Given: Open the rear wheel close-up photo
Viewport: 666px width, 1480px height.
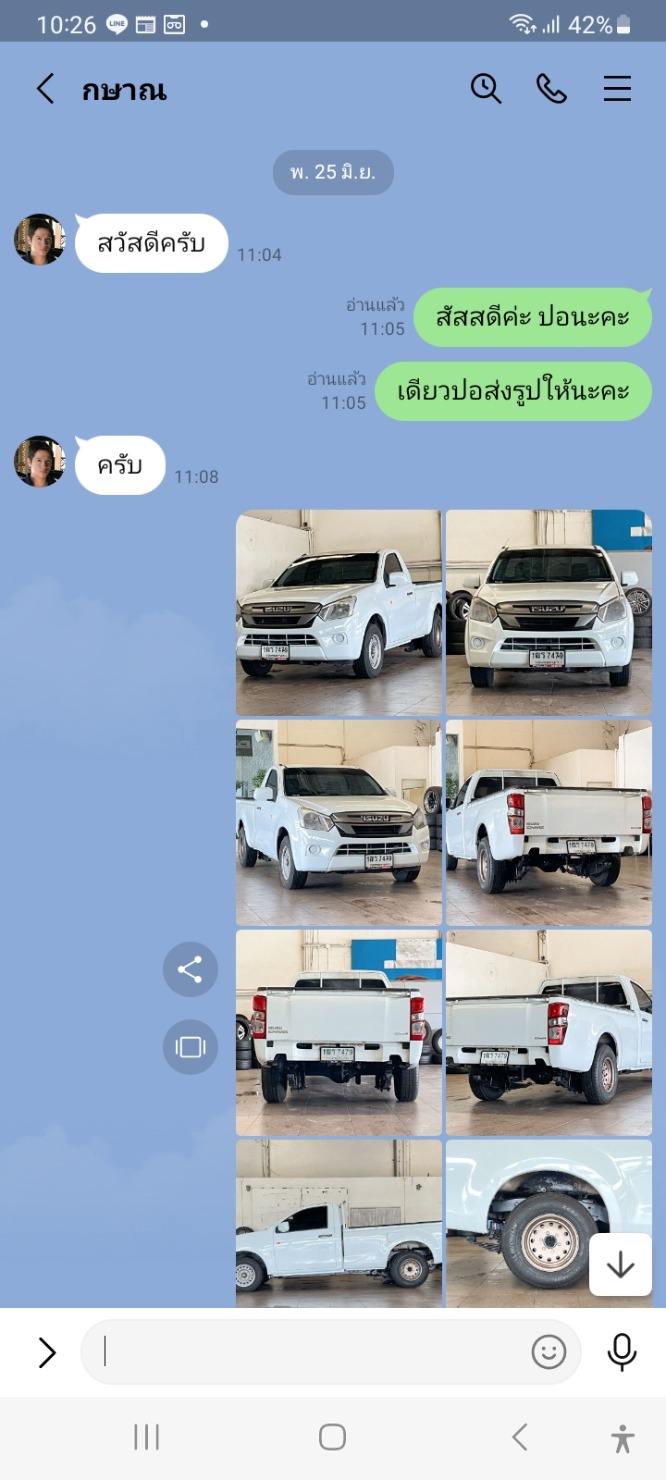Looking at the screenshot, I should pos(549,1224).
